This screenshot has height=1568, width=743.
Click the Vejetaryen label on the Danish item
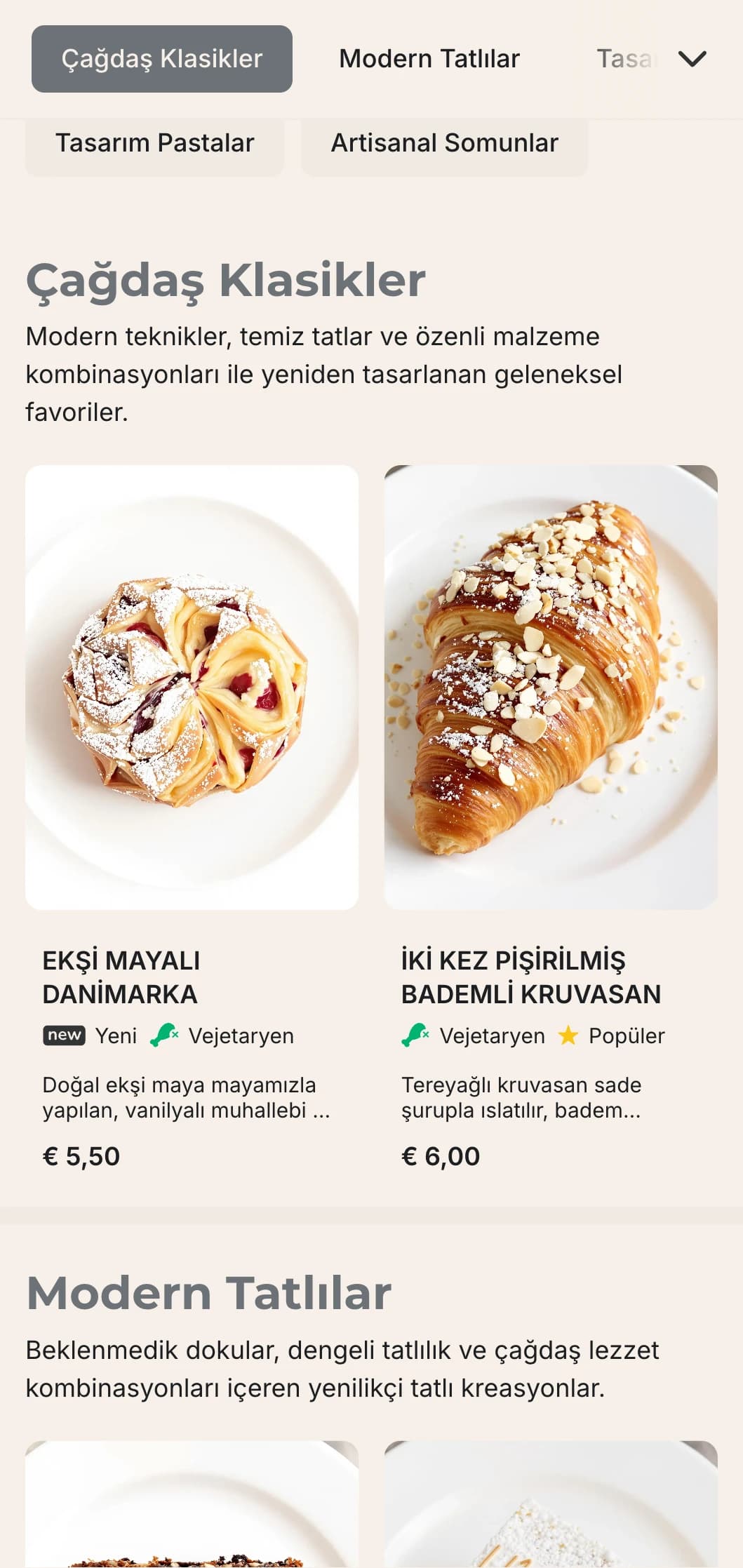point(241,1035)
